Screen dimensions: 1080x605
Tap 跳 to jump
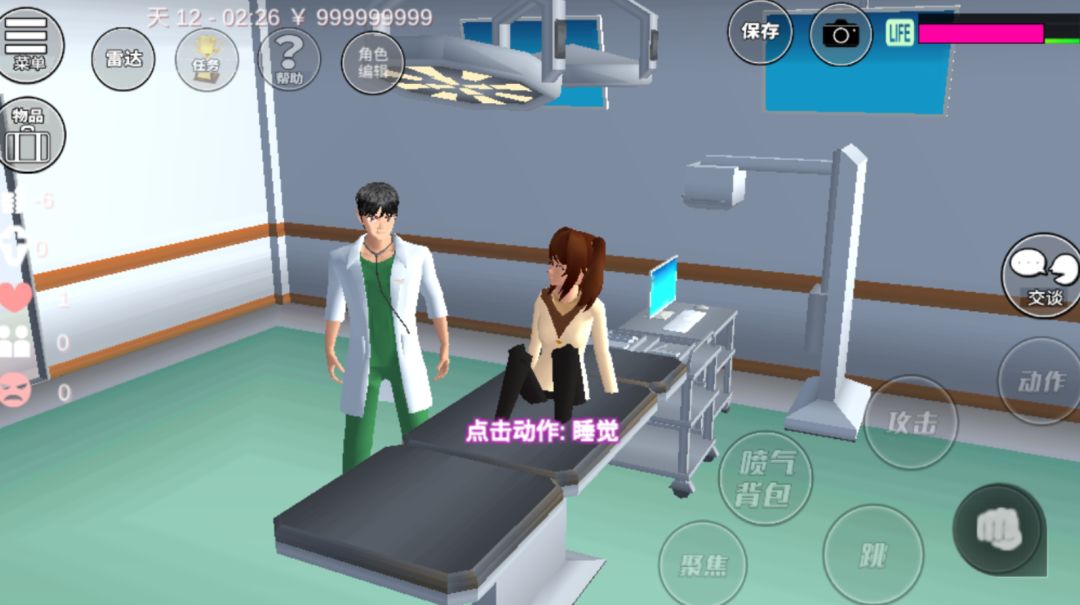click(x=873, y=555)
